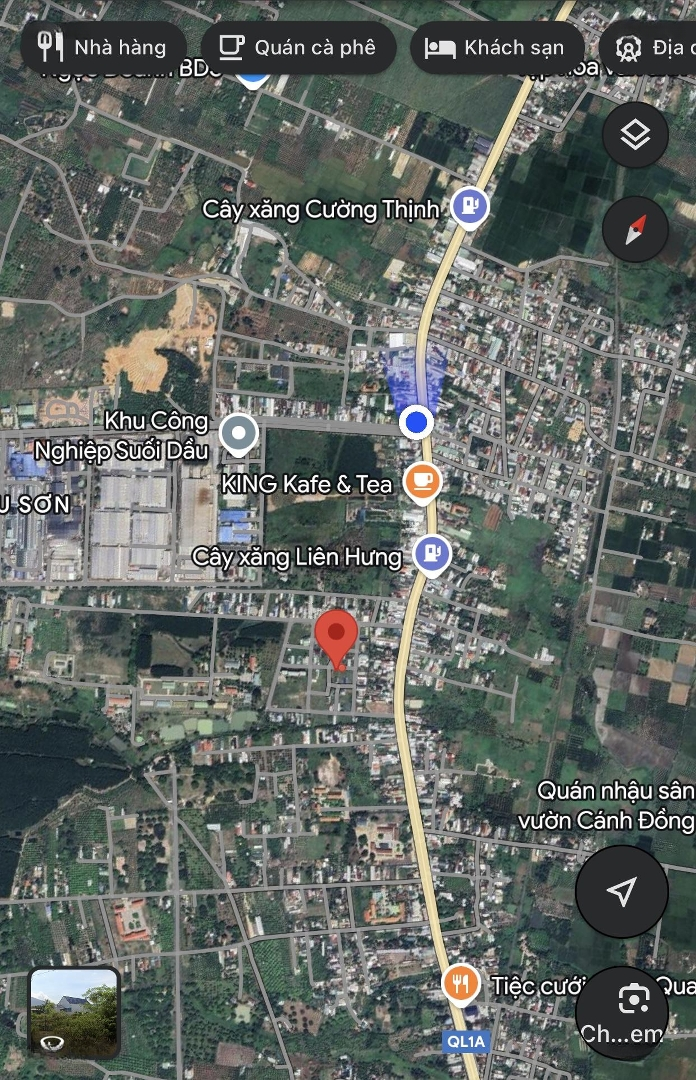
Task: Tap the KING Kafe & Tea marker
Action: coord(423,482)
